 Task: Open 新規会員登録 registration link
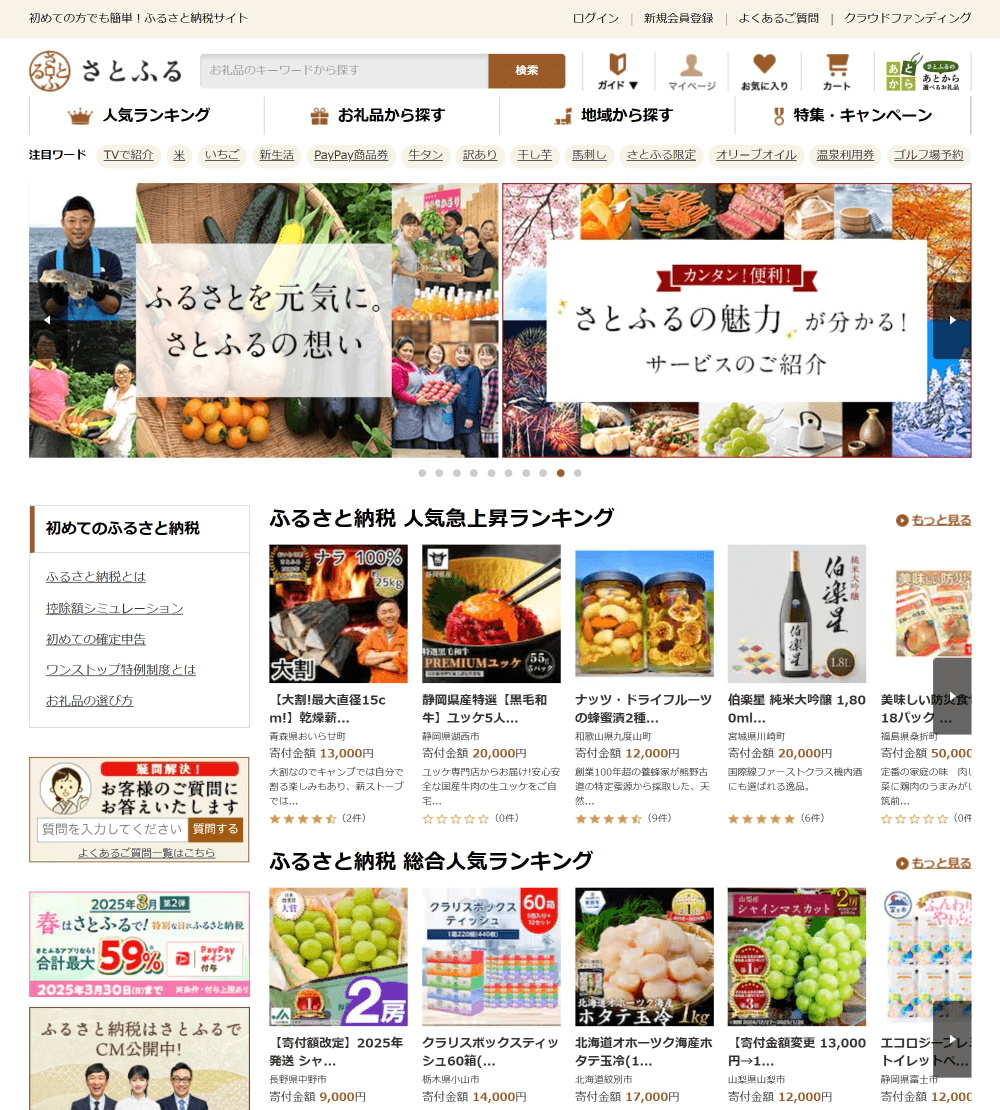coord(679,18)
